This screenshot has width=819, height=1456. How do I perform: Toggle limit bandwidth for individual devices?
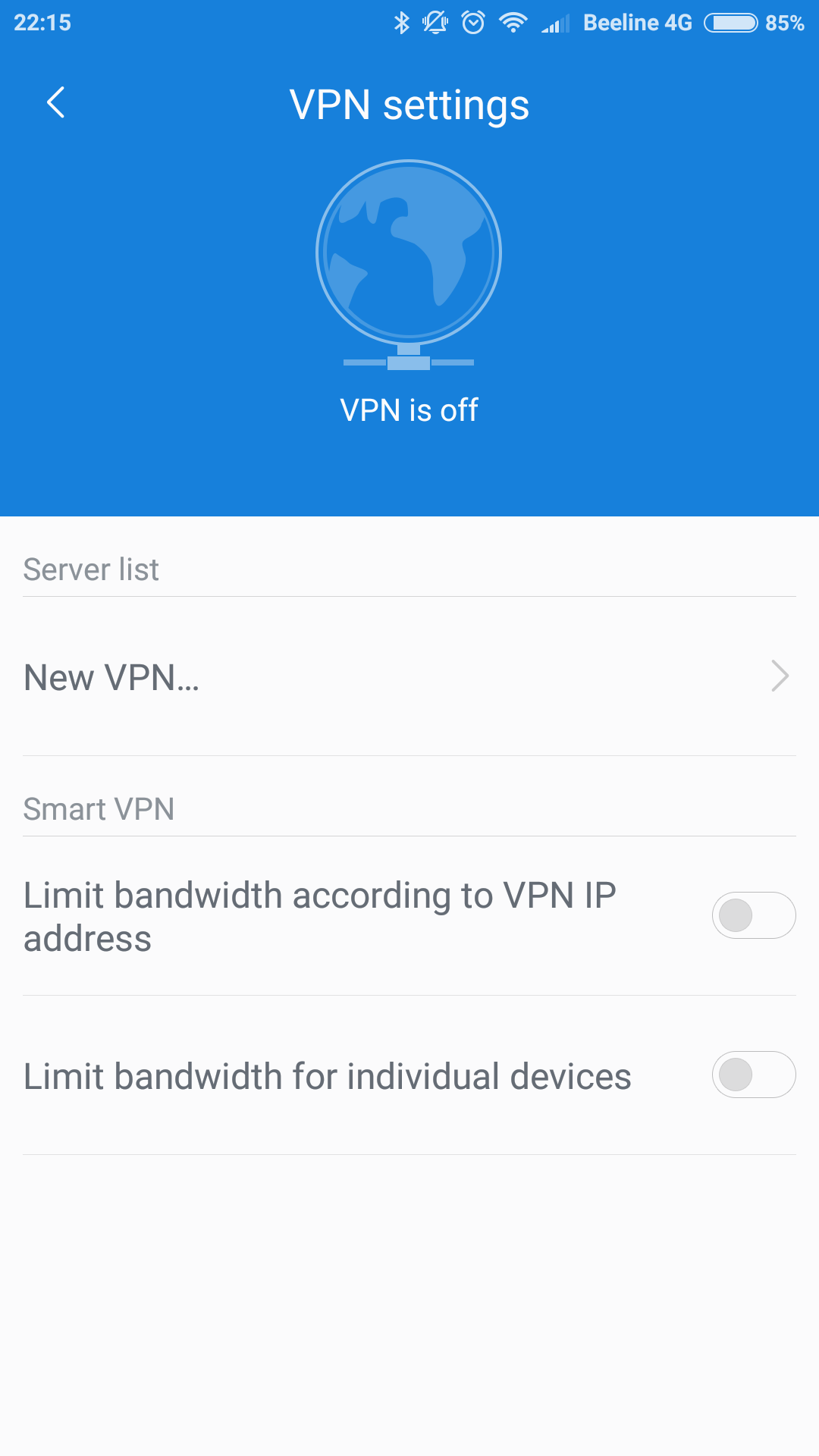coord(753,1075)
